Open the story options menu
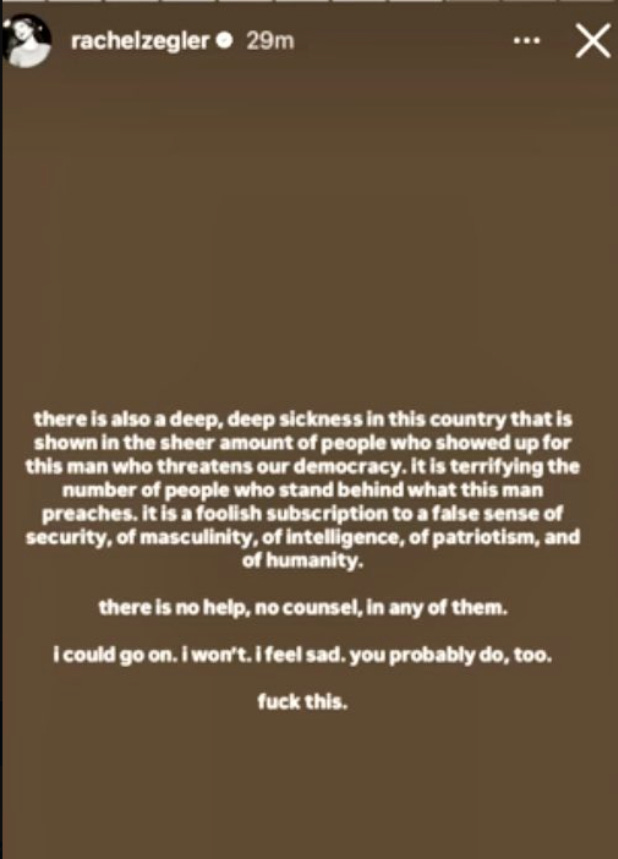618x859 pixels. (x=528, y=41)
